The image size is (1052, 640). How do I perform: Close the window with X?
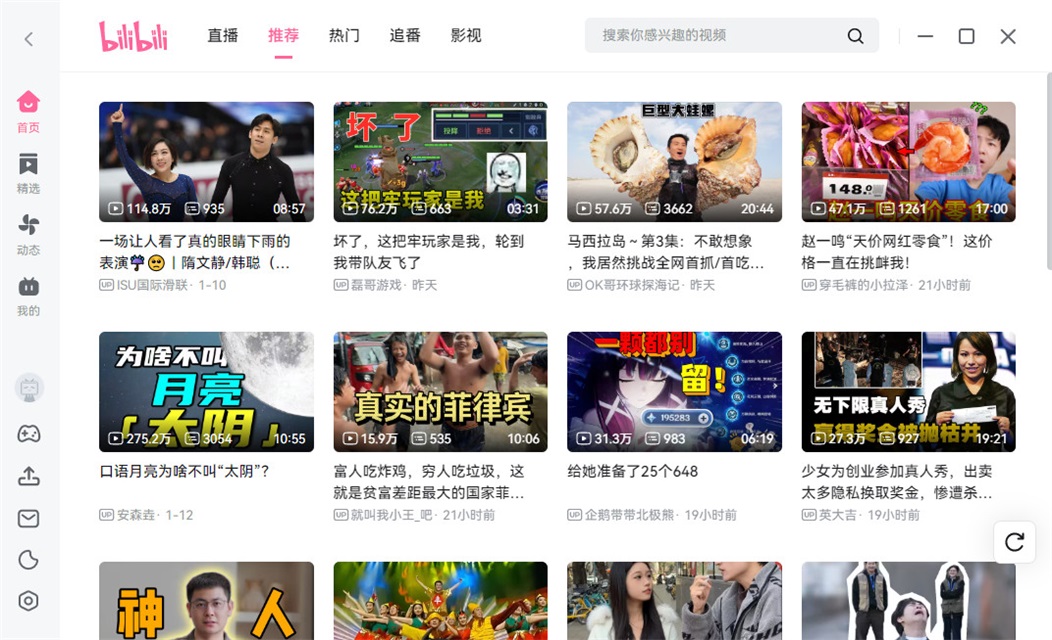1008,36
